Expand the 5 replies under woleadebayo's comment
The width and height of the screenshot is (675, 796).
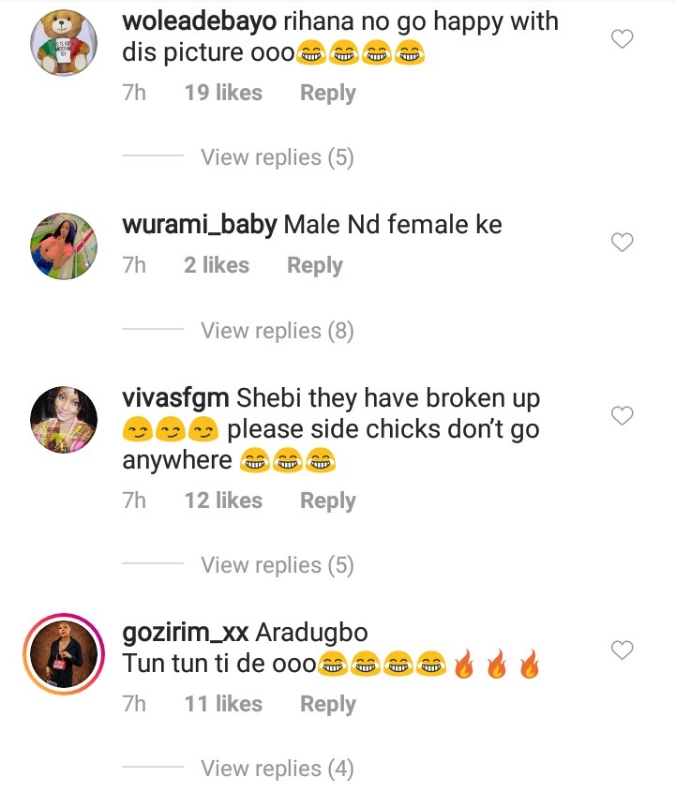[x=277, y=158]
